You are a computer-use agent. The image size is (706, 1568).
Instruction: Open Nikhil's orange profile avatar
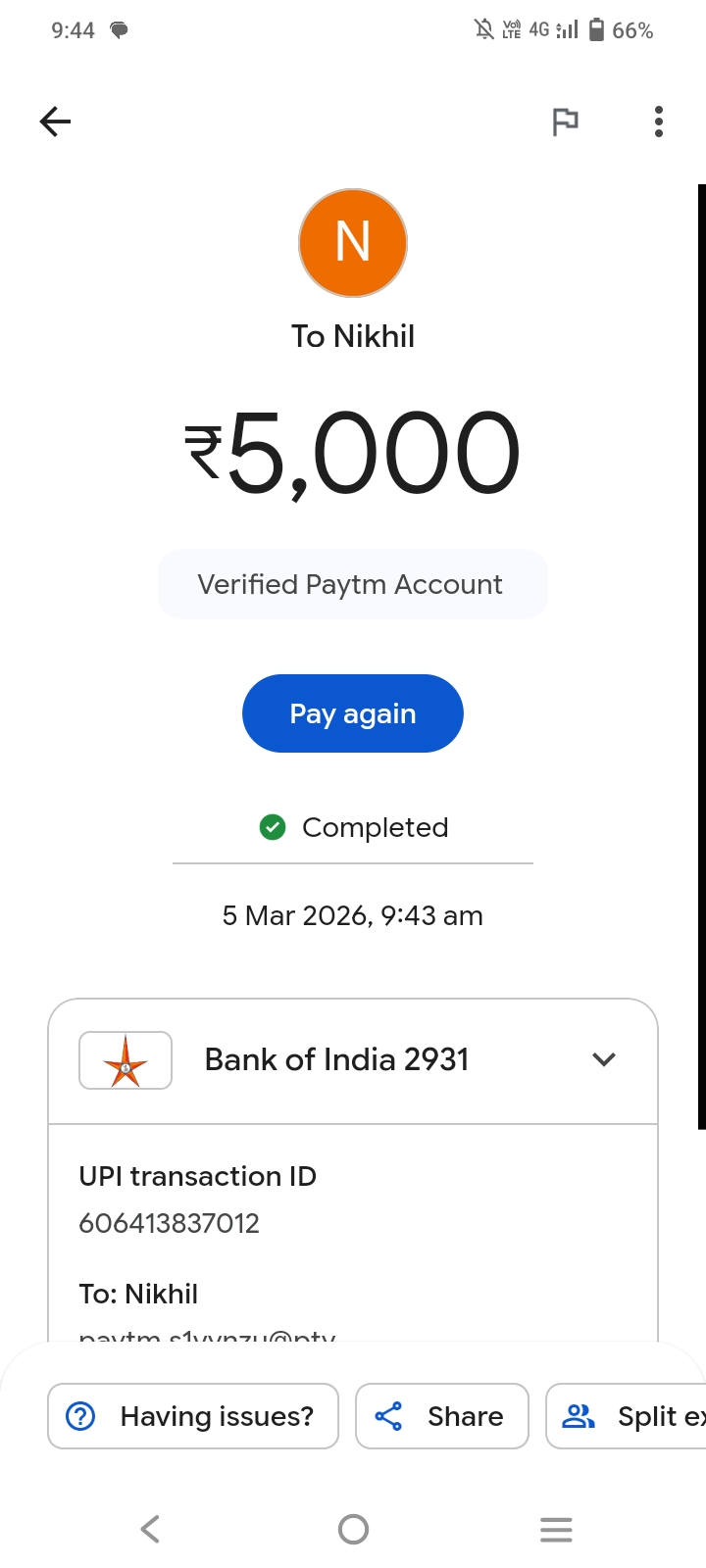pyautogui.click(x=353, y=243)
